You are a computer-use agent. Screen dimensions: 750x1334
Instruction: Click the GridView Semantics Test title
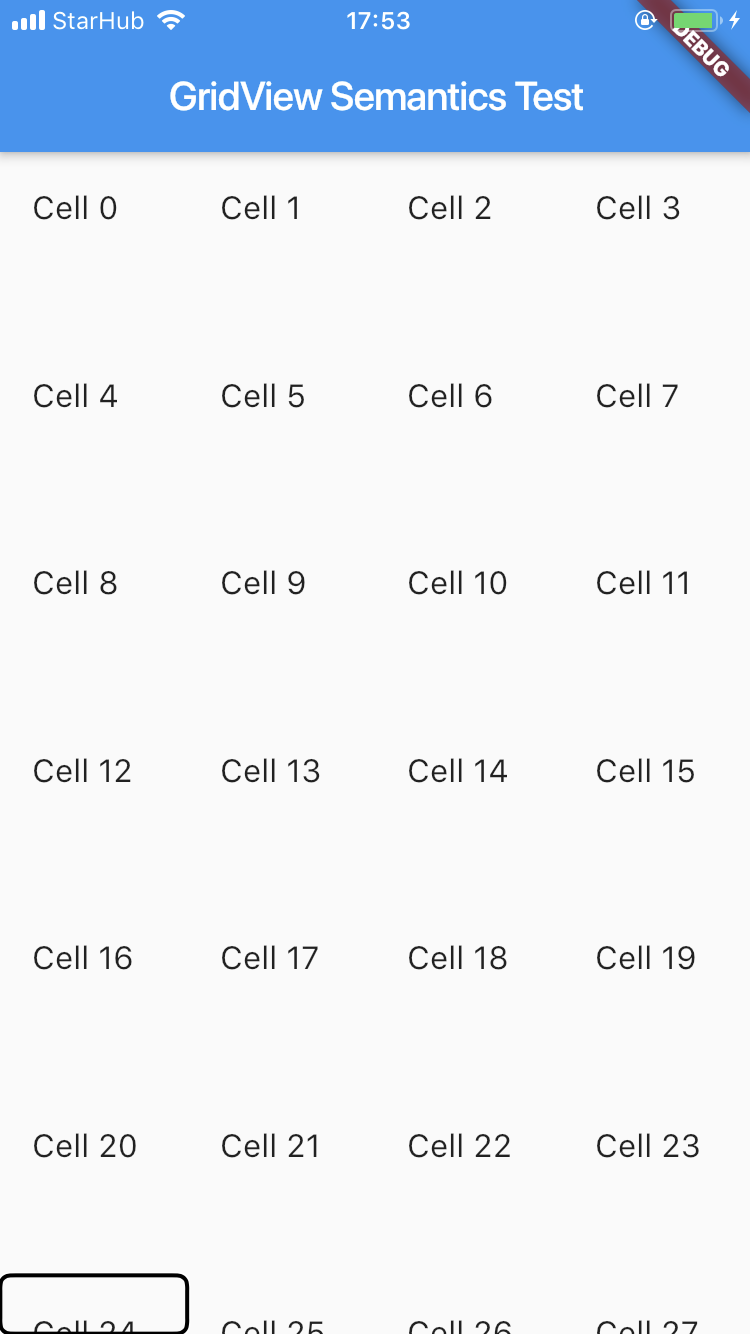tap(377, 96)
